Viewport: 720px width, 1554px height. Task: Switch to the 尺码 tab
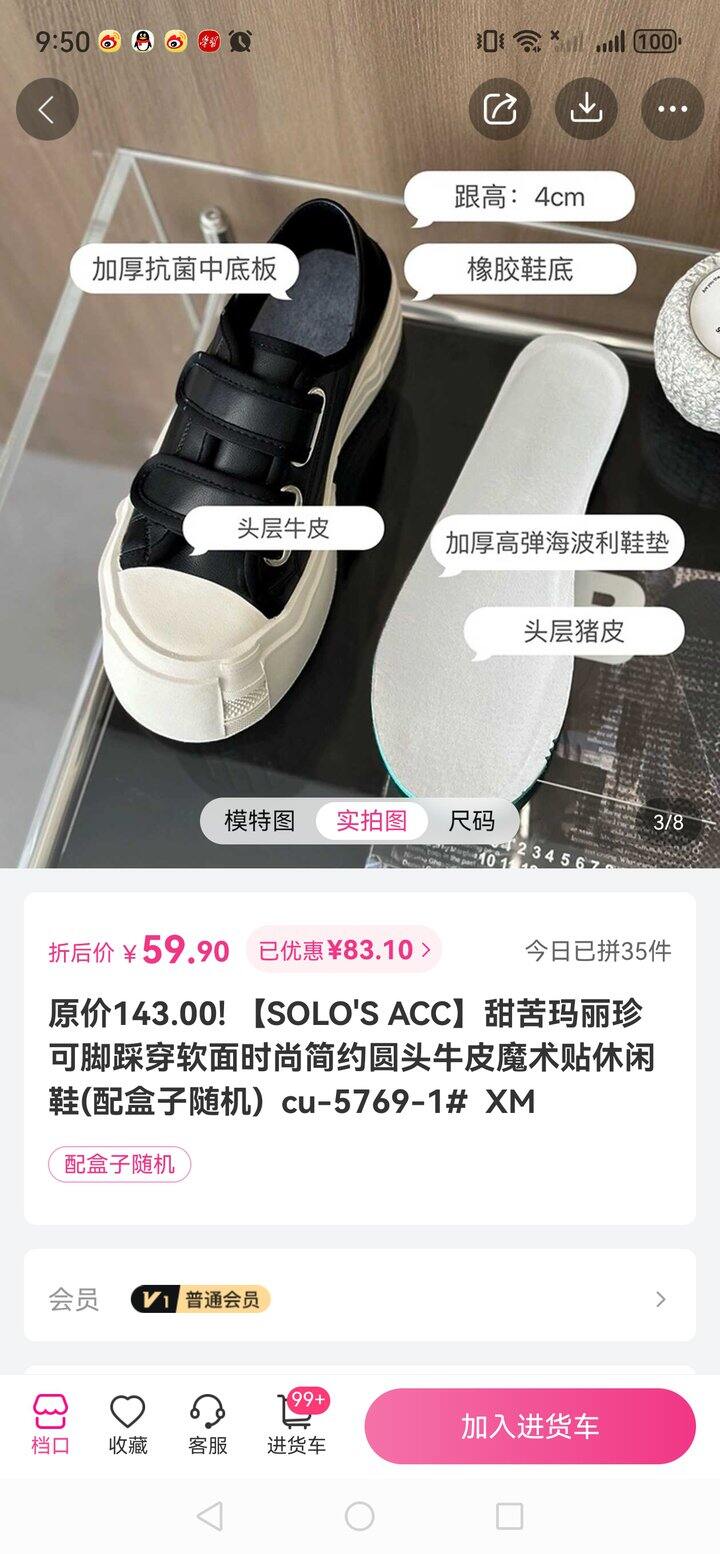tap(471, 821)
